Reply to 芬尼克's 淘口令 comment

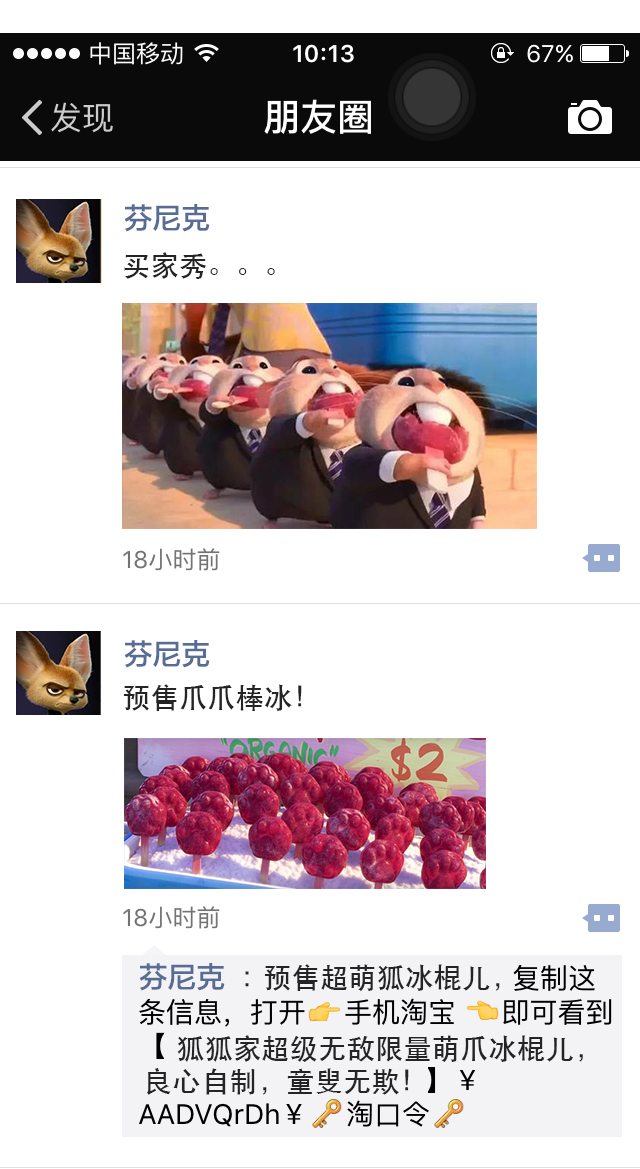[372, 1045]
